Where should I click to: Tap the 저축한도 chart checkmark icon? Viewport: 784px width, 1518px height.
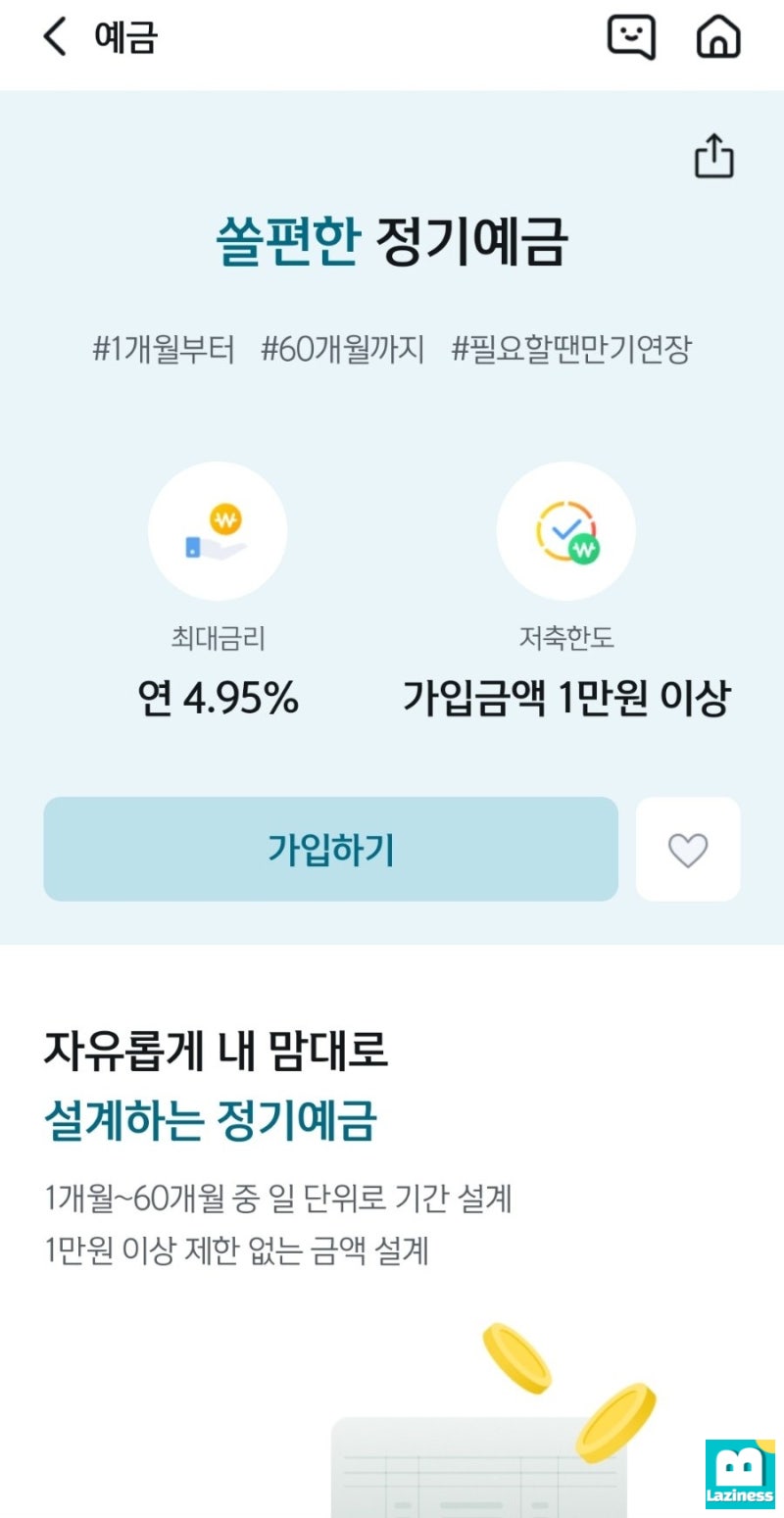pyautogui.click(x=566, y=529)
